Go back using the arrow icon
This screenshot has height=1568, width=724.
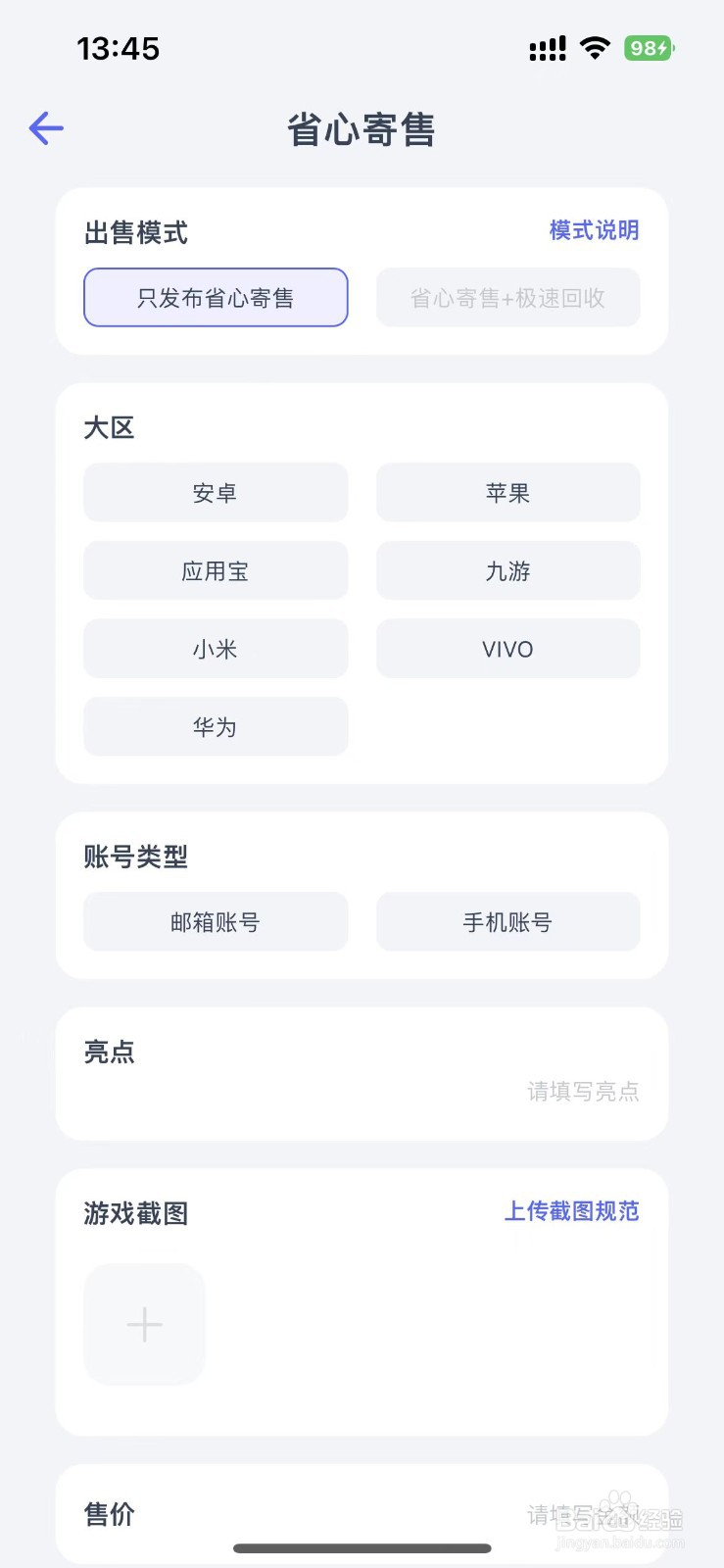click(x=46, y=128)
